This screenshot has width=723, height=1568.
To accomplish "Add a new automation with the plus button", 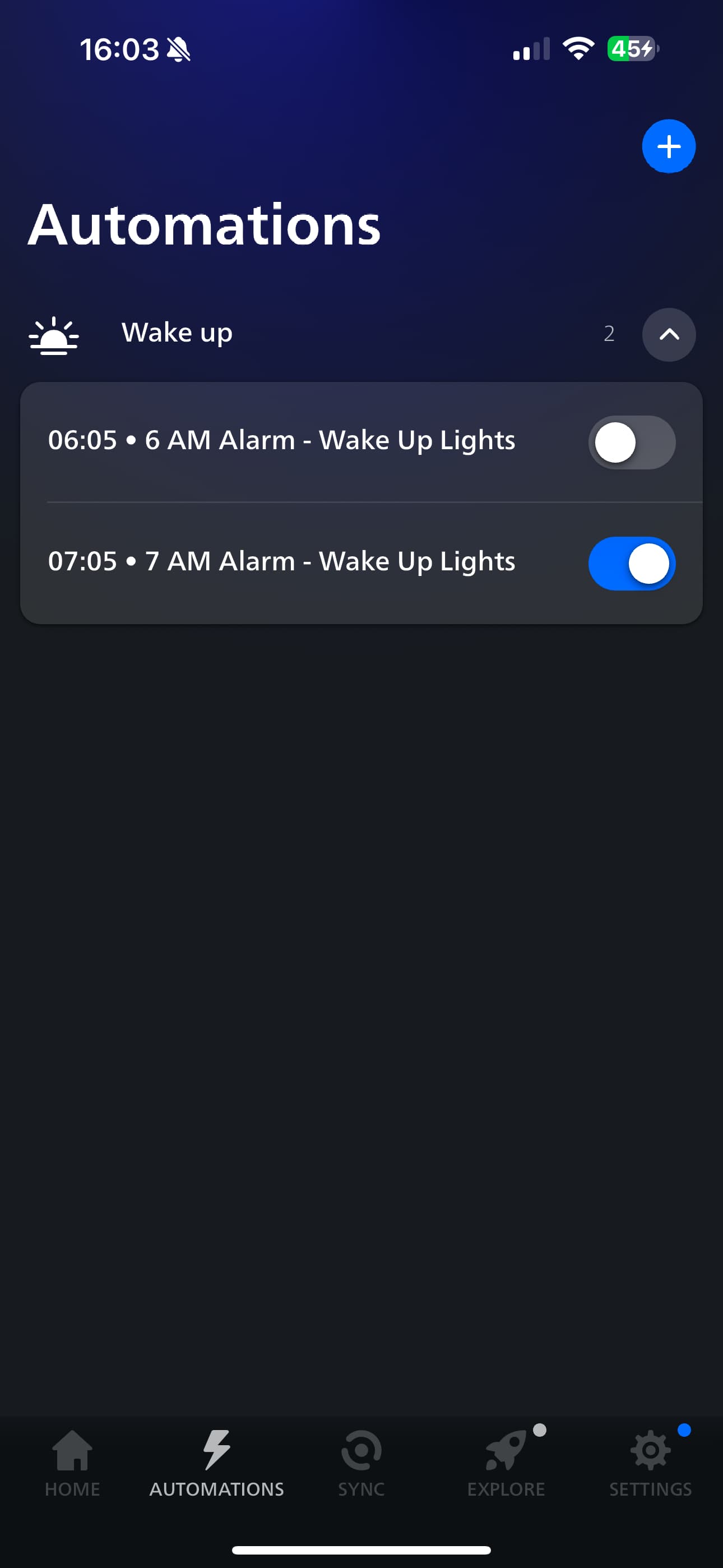I will click(x=668, y=146).
